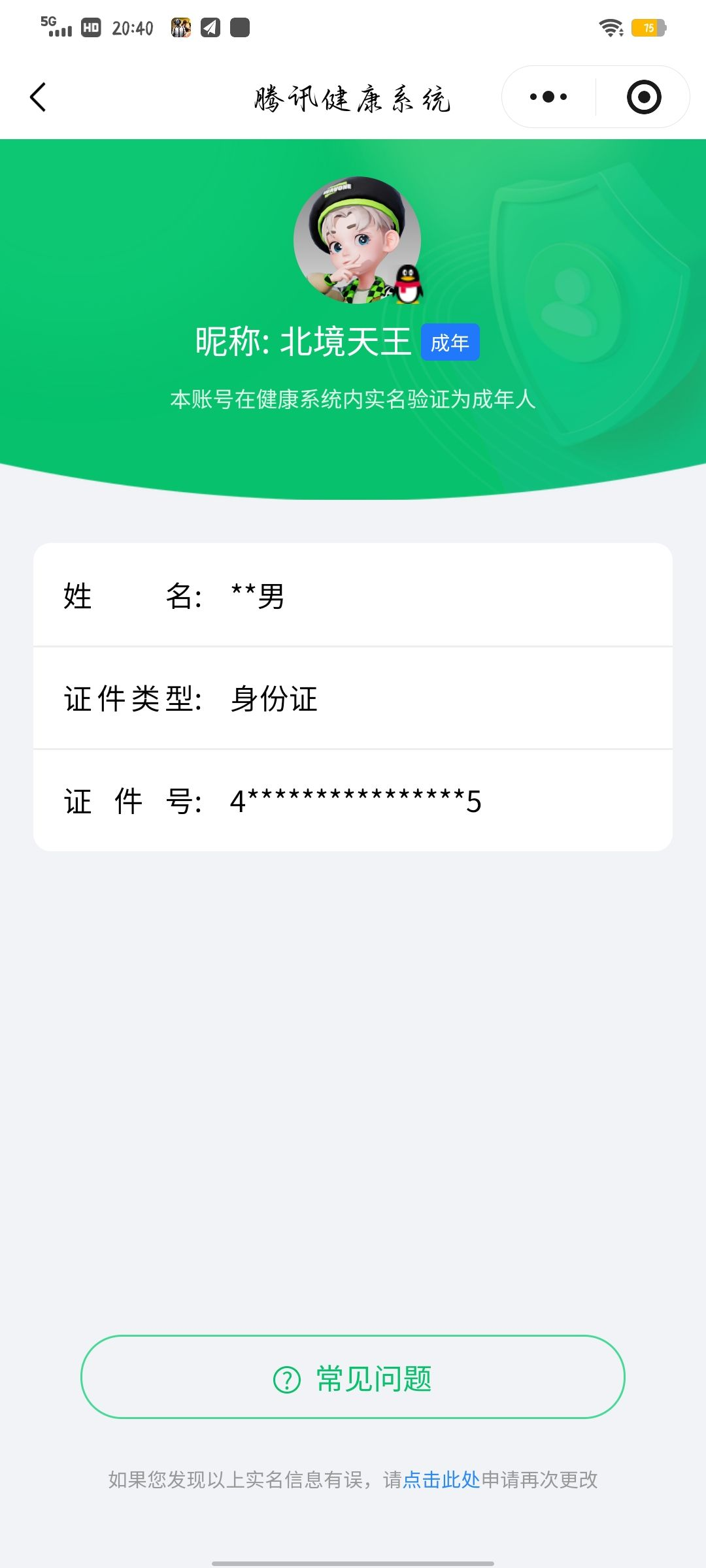The image size is (706, 1568).
Task: Tap the battery indicator showing 75
Action: point(648,27)
